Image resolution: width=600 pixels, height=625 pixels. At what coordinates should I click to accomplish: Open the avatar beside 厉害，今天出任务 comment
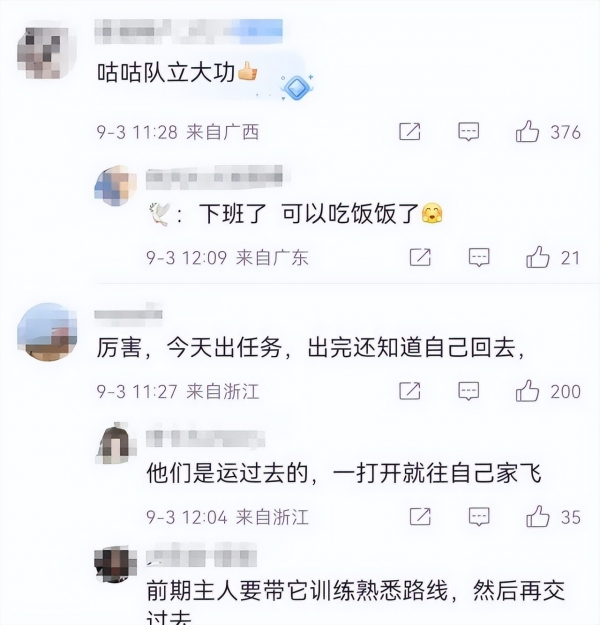[x=46, y=331]
